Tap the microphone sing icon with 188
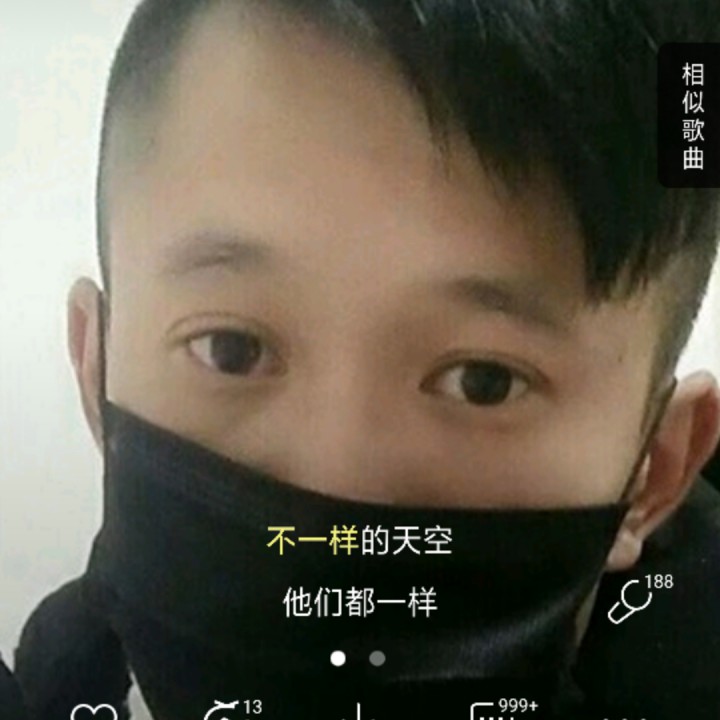Viewport: 720px width, 720px height. tap(632, 602)
